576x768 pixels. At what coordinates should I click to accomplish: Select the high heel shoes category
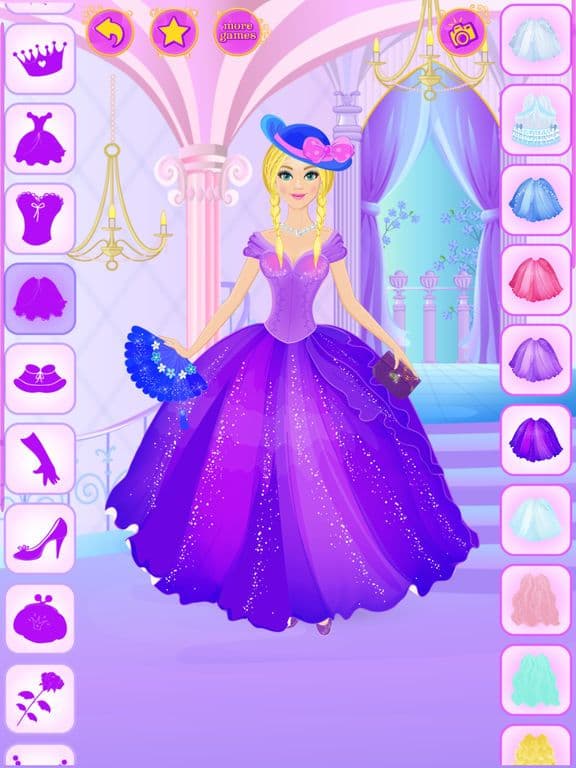click(x=40, y=538)
